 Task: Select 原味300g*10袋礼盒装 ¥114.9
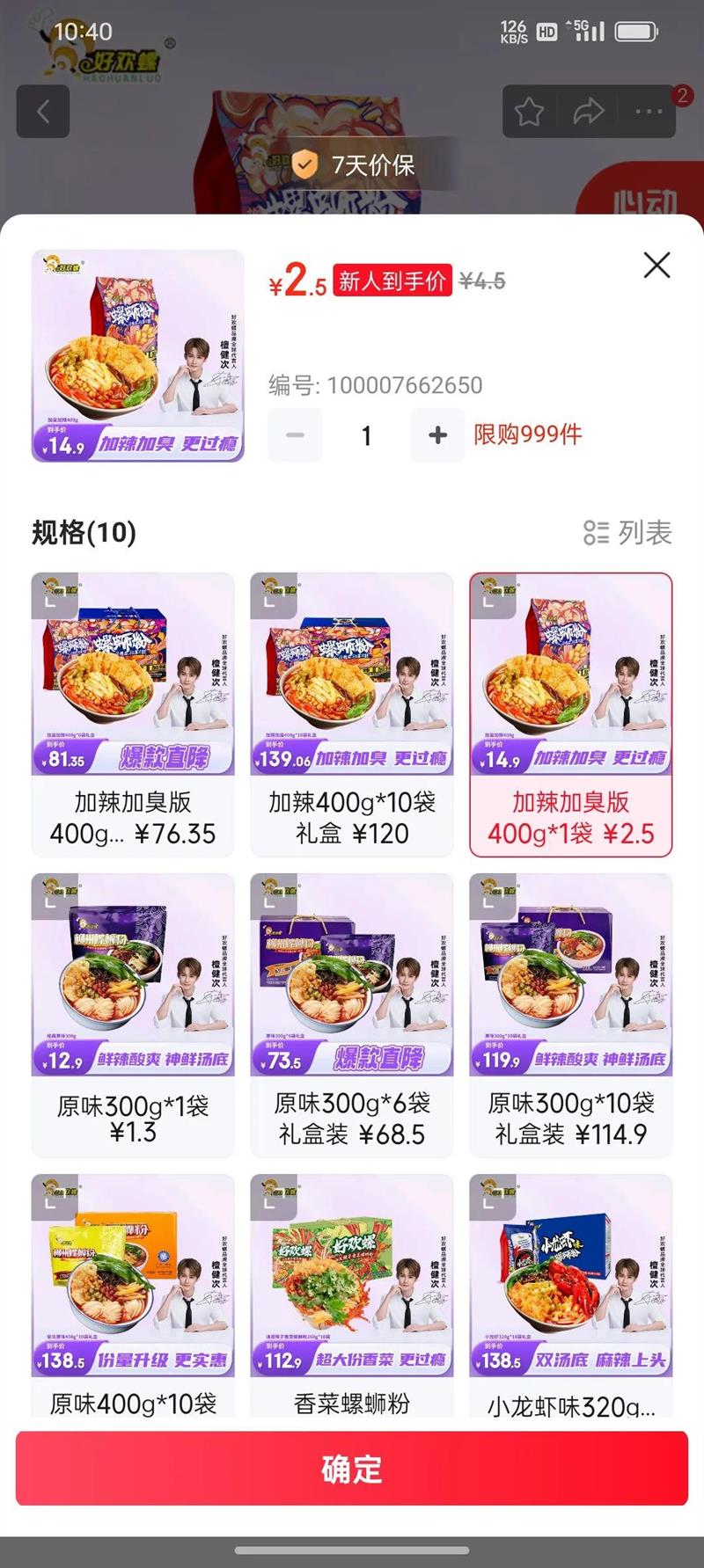[x=570, y=1015]
